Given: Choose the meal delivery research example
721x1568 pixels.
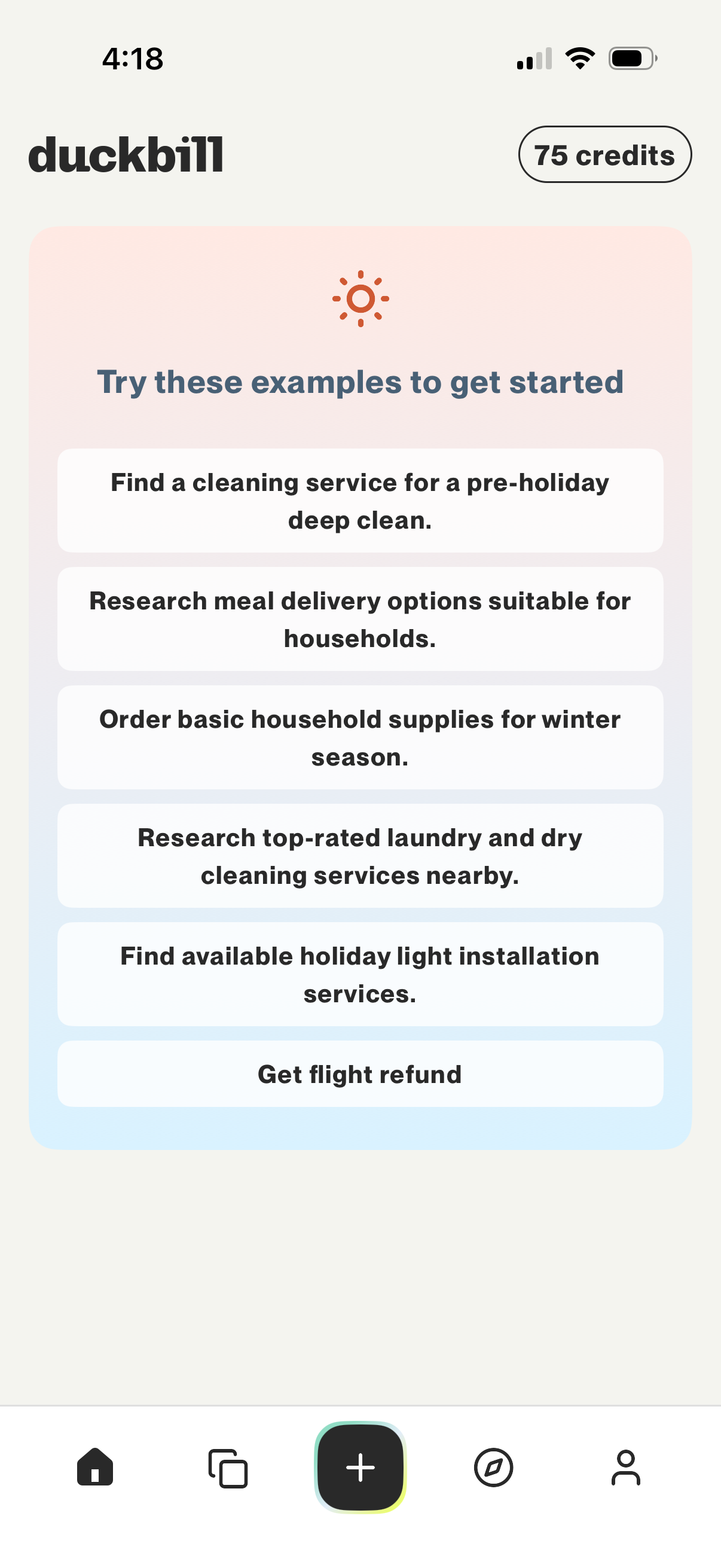Looking at the screenshot, I should pos(360,619).
